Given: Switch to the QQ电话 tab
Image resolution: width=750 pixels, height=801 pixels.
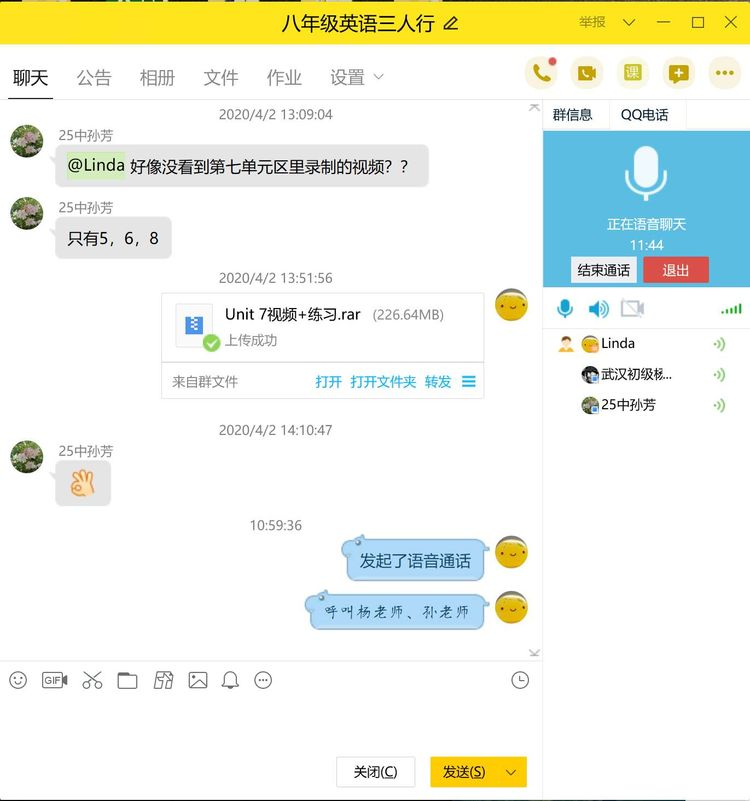Looking at the screenshot, I should [x=644, y=115].
